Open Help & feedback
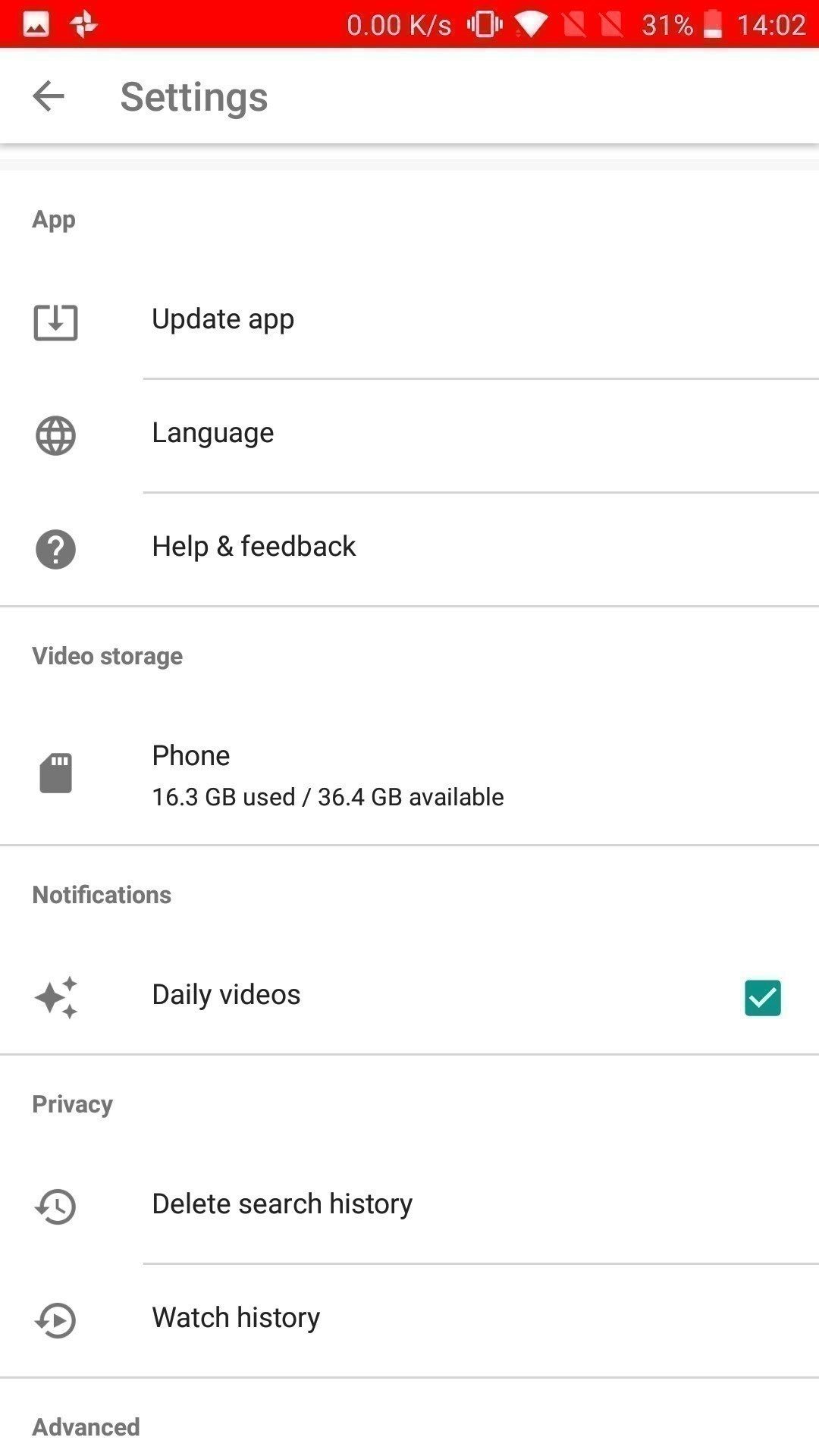Viewport: 819px width, 1456px height. 253,547
